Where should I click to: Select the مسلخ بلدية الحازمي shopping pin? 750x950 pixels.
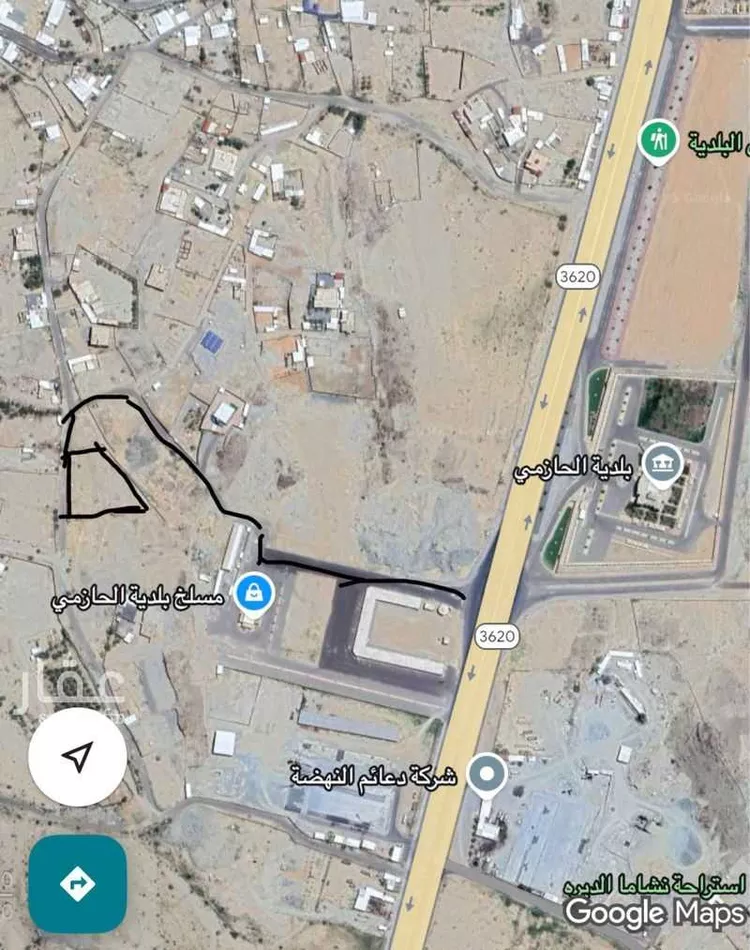coord(250,593)
